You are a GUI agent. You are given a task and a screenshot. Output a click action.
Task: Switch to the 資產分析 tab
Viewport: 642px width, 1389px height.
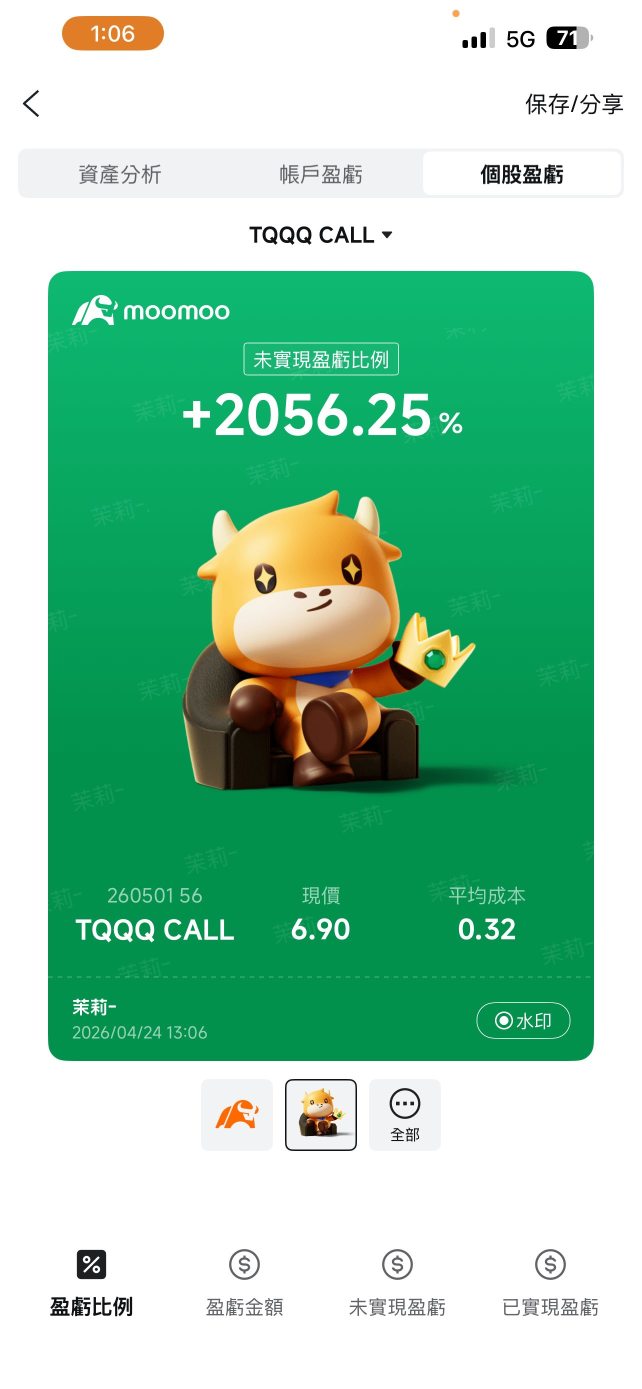click(x=120, y=174)
